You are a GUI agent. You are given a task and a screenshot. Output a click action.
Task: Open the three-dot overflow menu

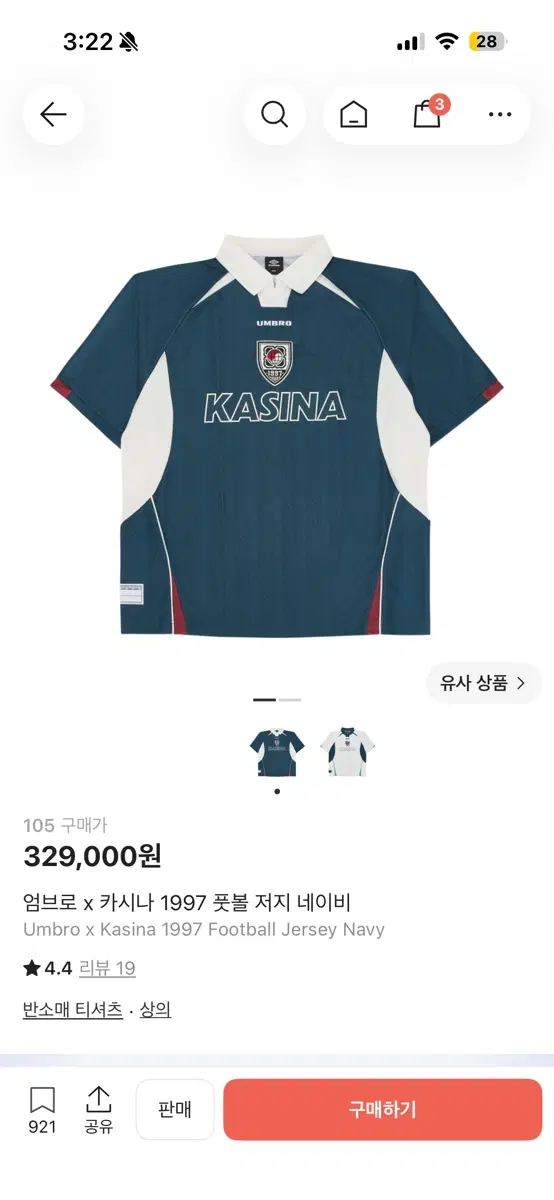(x=500, y=115)
